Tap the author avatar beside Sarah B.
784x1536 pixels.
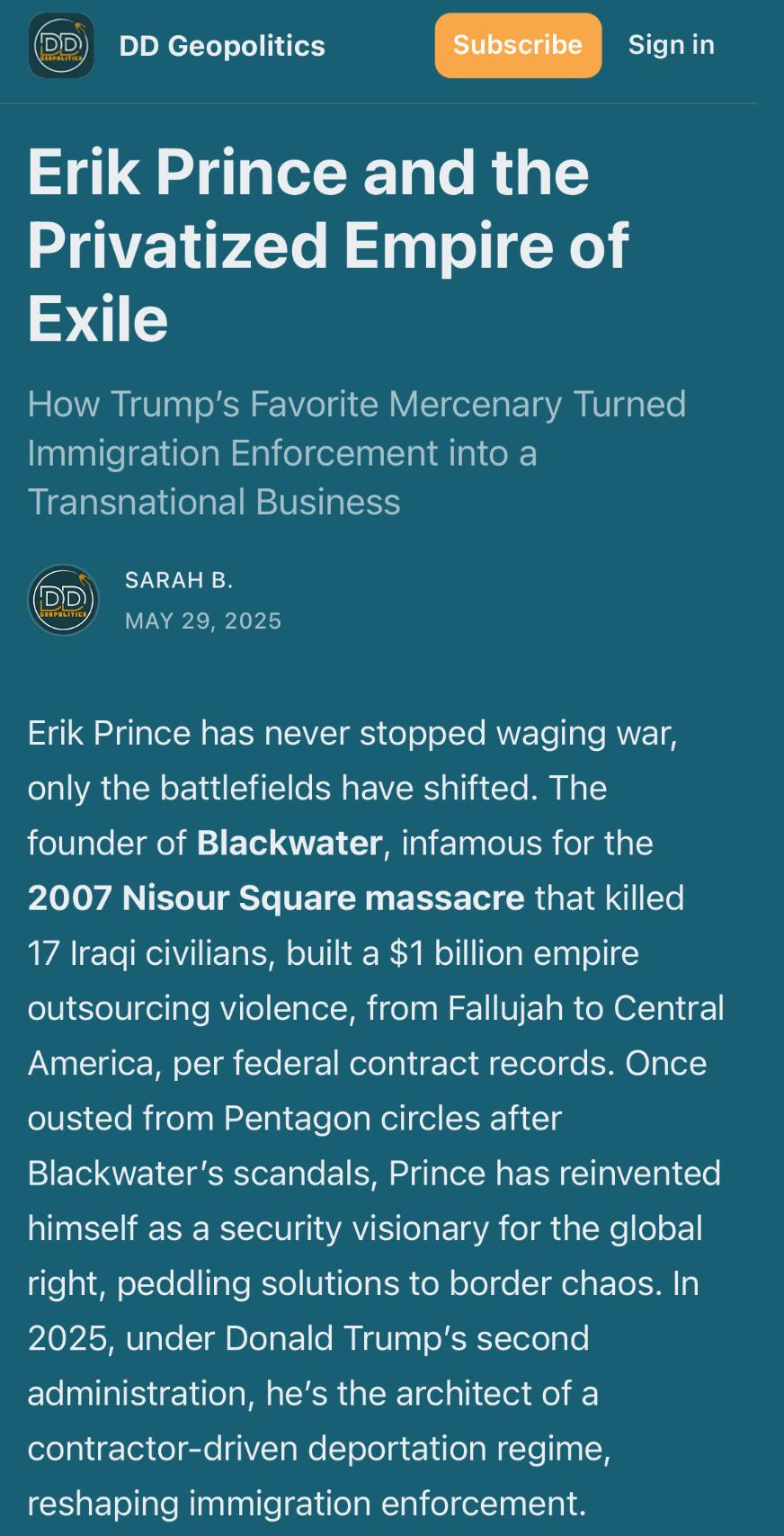tap(63, 600)
